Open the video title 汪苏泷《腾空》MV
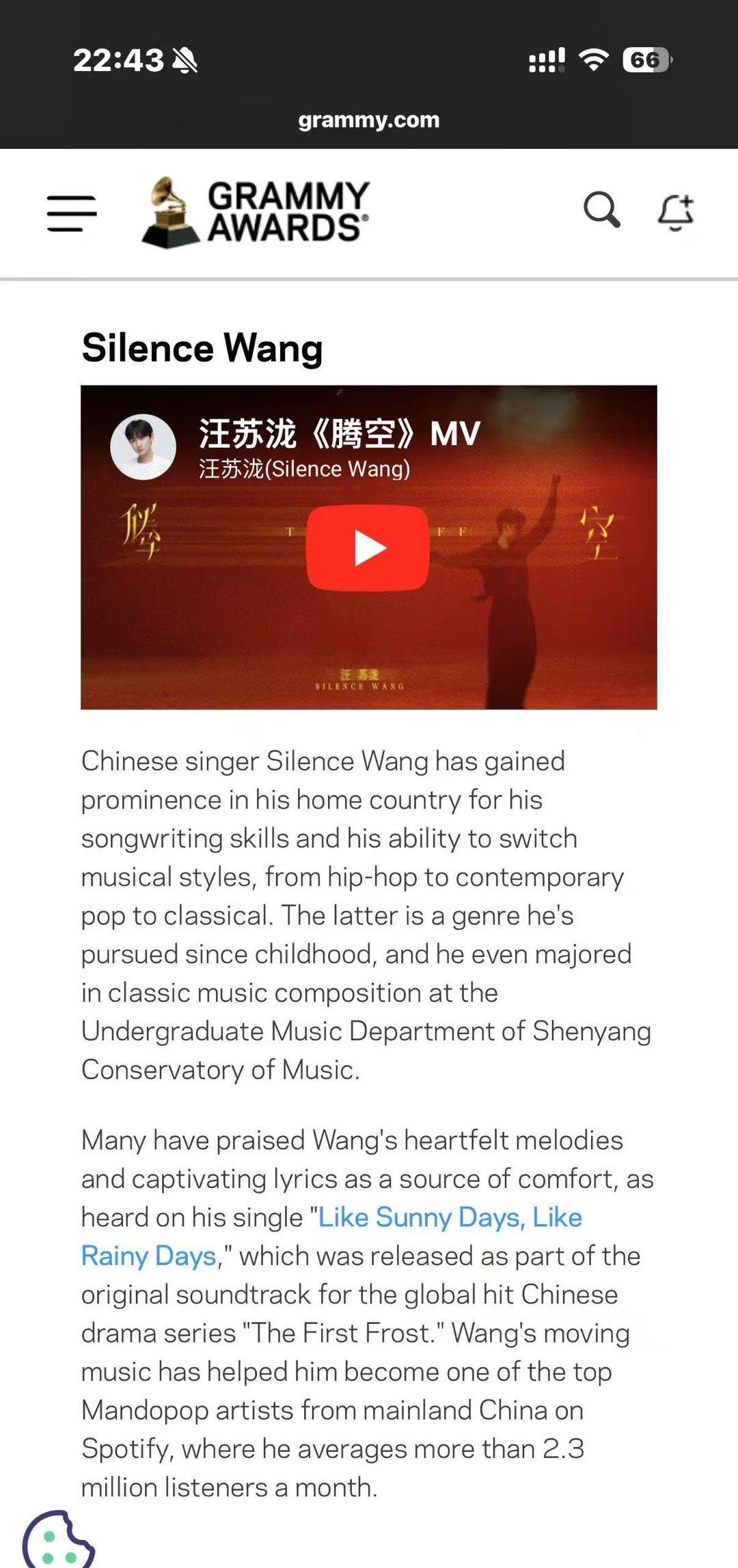Screen dimensions: 738x1568 [x=340, y=433]
